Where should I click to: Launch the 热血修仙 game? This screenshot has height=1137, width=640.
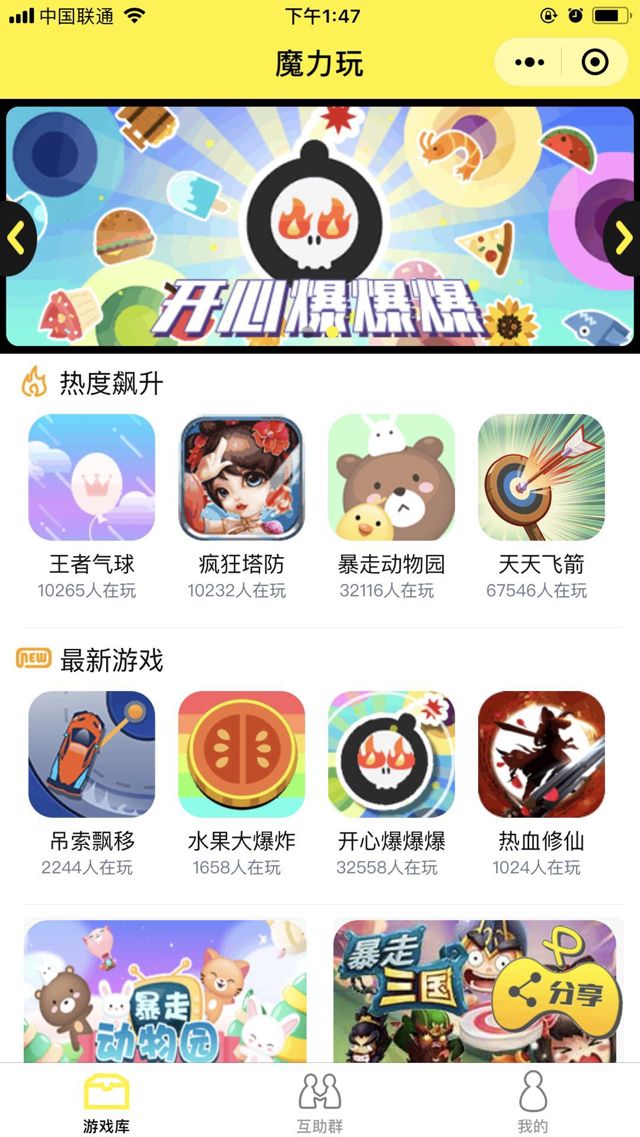point(541,754)
